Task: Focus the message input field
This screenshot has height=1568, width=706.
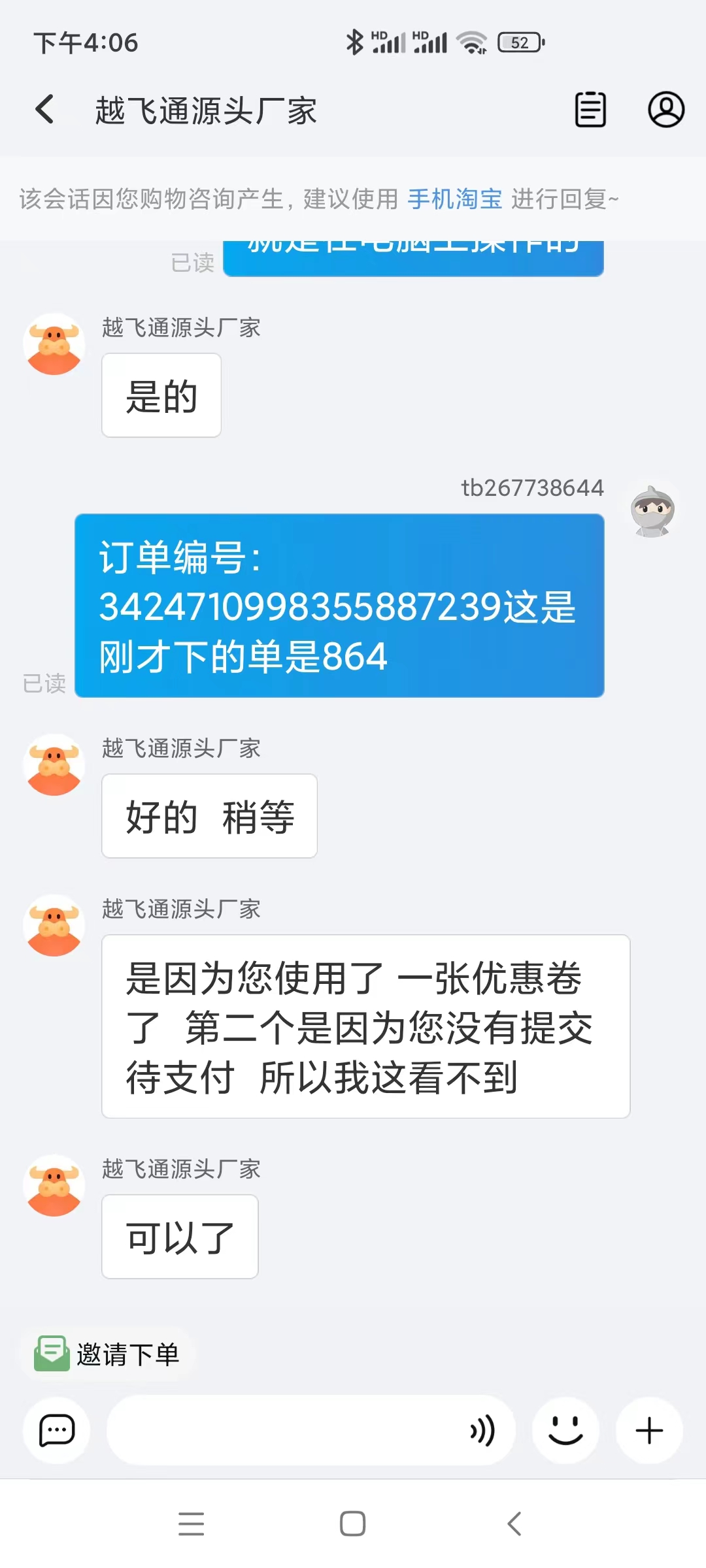Action: pyautogui.click(x=281, y=1430)
